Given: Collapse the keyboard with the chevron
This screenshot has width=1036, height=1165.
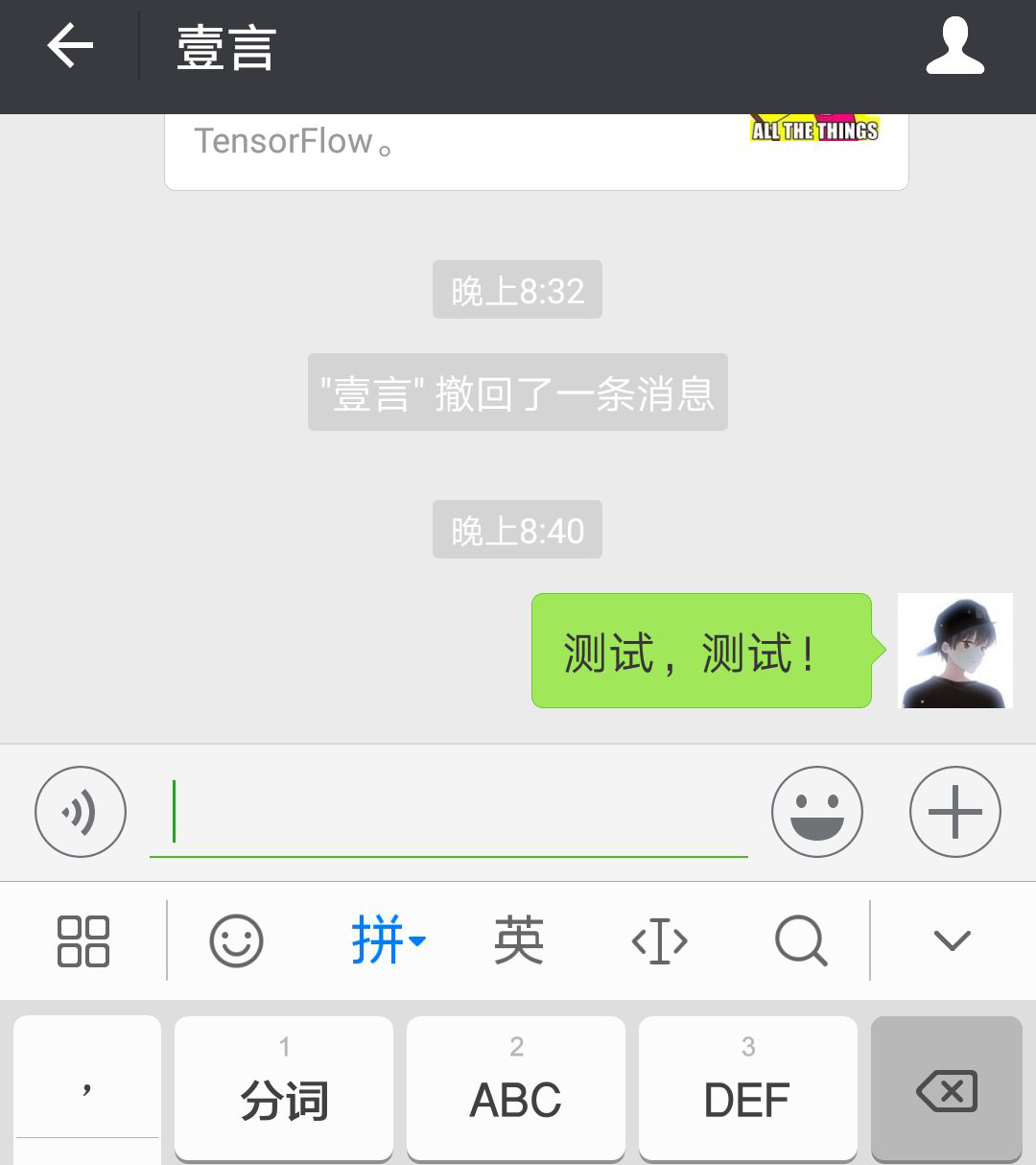Looking at the screenshot, I should pos(952,940).
